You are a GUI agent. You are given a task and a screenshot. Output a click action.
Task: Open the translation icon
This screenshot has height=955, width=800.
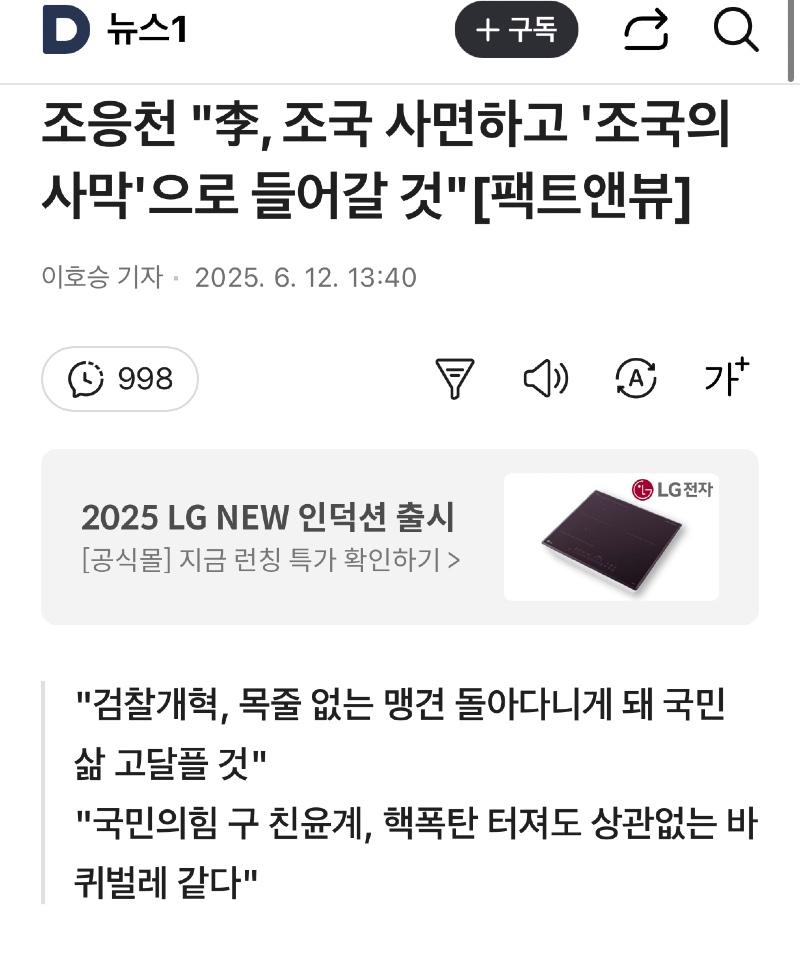(x=636, y=379)
